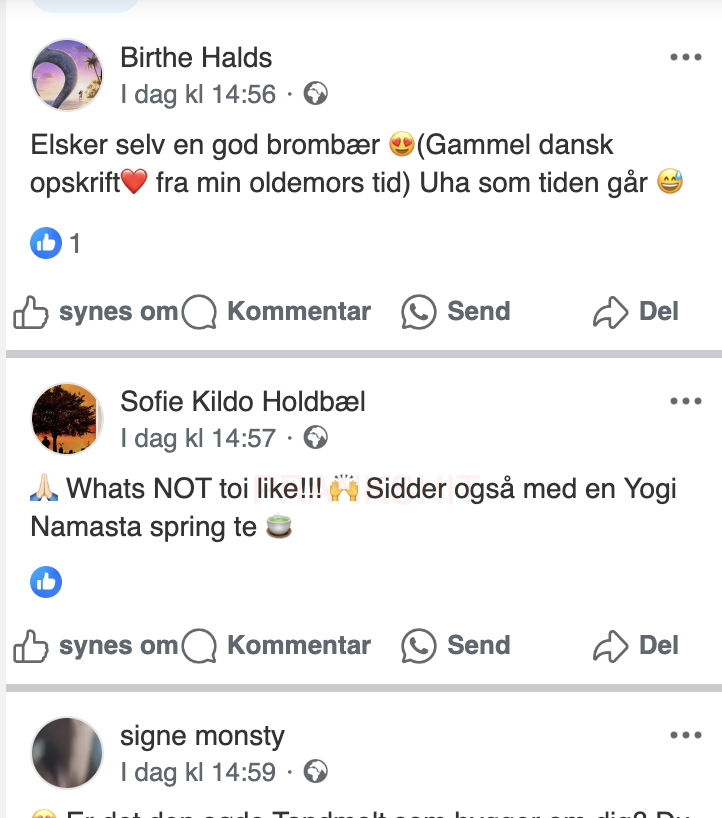This screenshot has height=818, width=722.
Task: View the profile name Birthe Halds
Action: click(196, 57)
